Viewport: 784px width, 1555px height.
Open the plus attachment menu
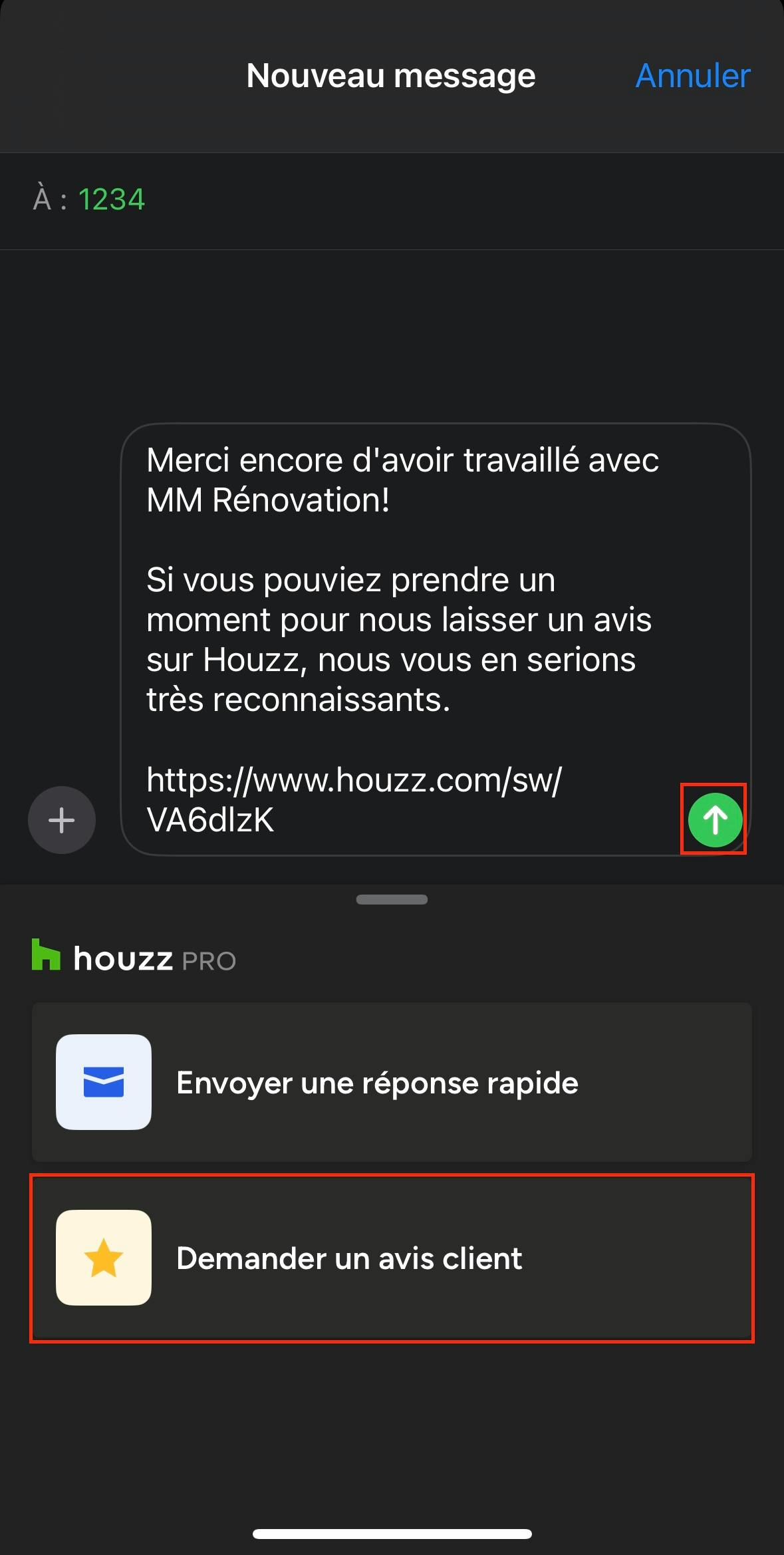click(x=62, y=819)
